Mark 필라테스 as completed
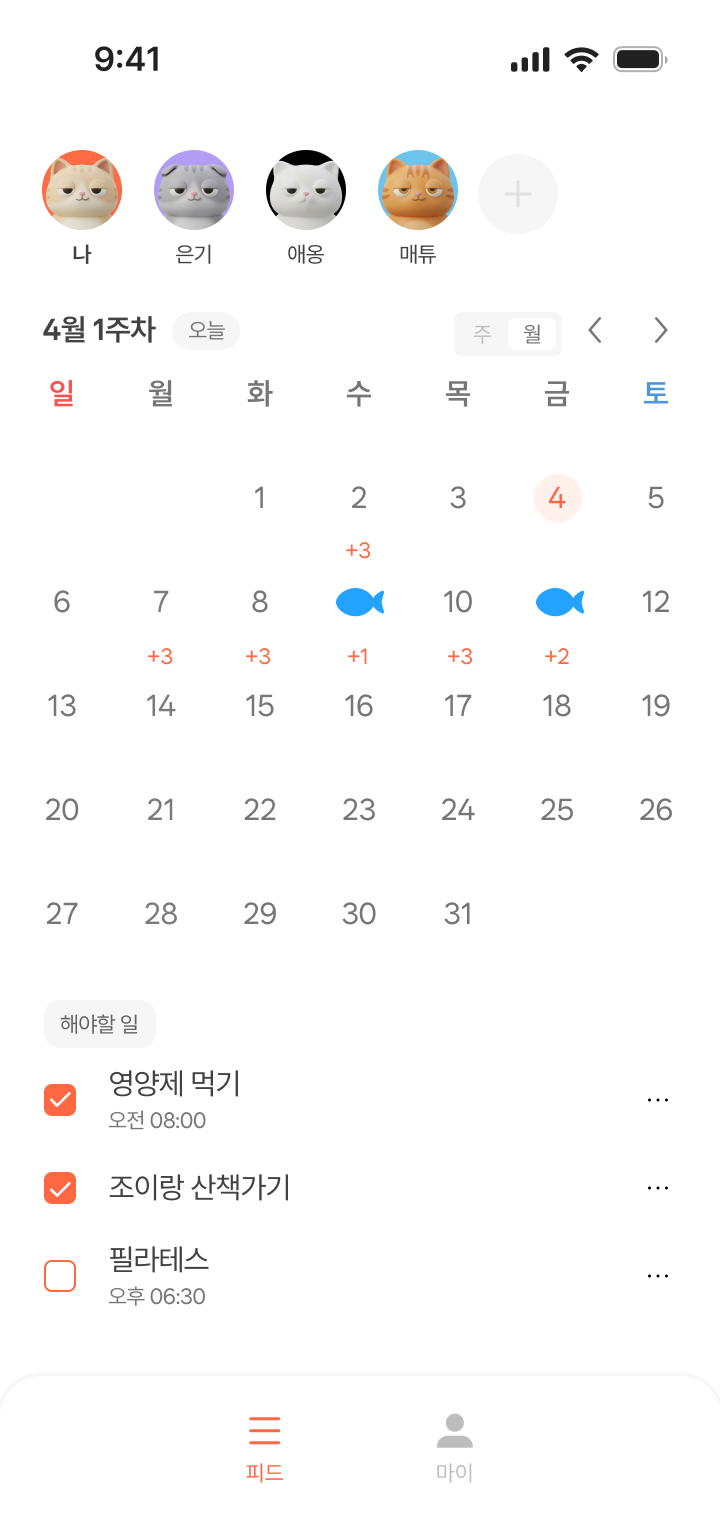This screenshot has width=720, height=1520. tap(59, 1275)
